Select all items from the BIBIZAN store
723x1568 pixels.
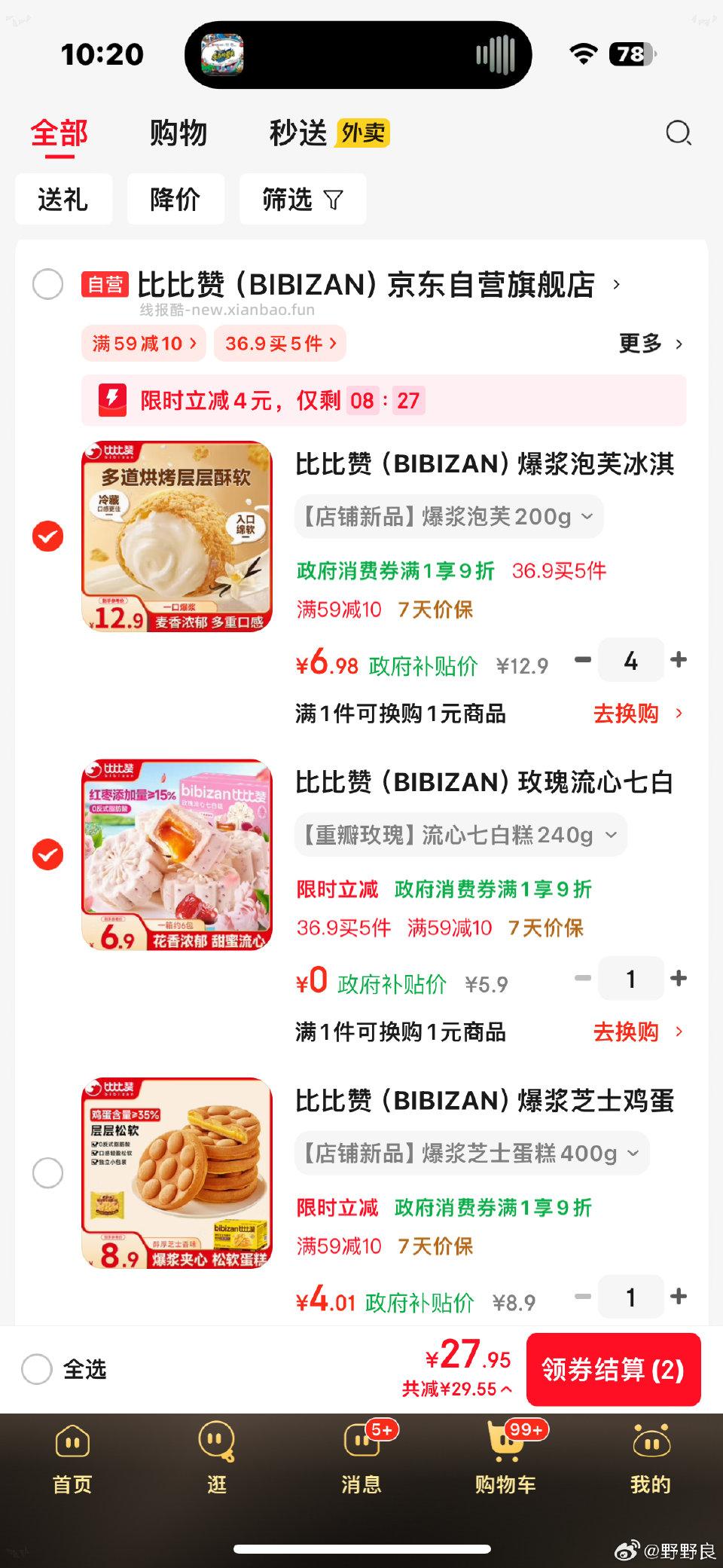point(48,285)
